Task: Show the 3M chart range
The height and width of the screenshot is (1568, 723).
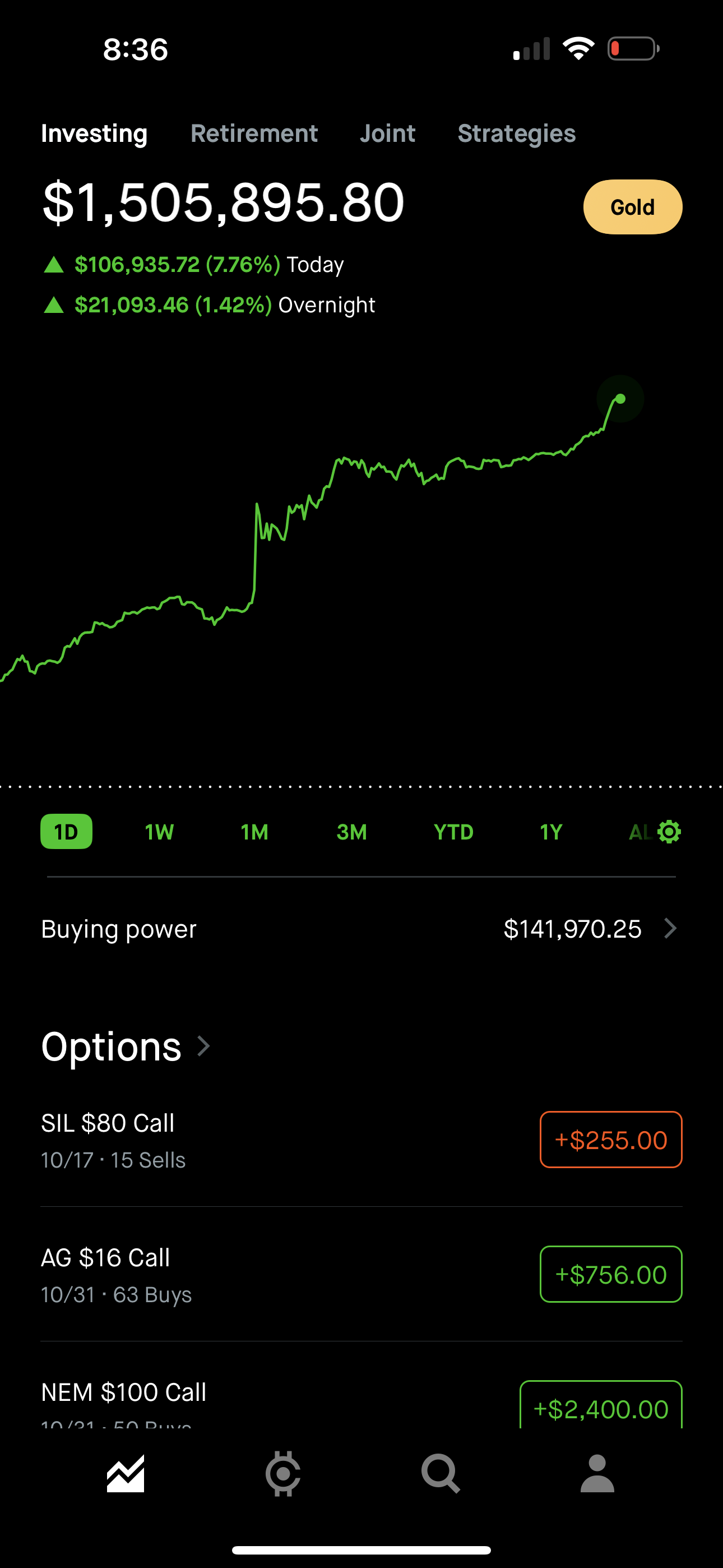Action: (352, 832)
